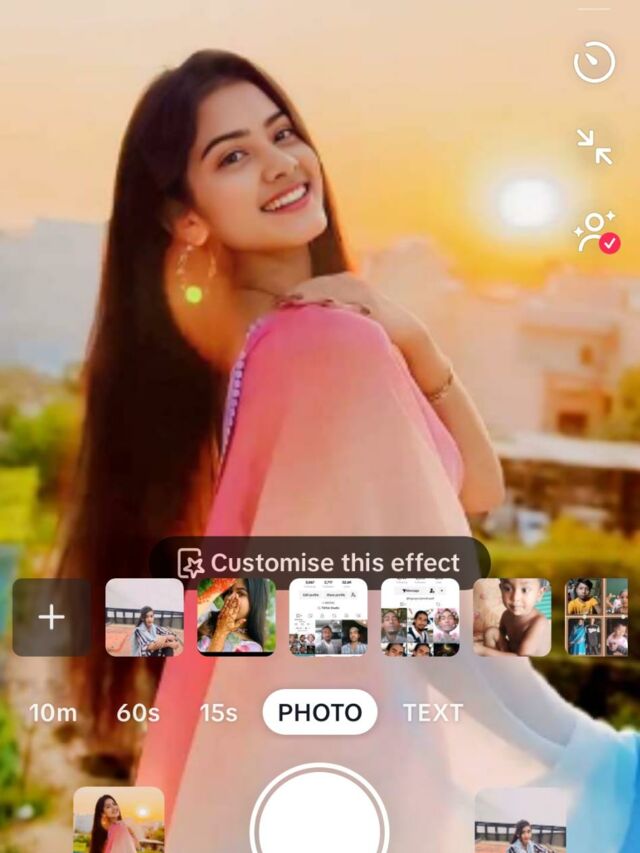Viewport: 640px width, 853px height.
Task: Open the speed timer icon
Action: (x=594, y=63)
